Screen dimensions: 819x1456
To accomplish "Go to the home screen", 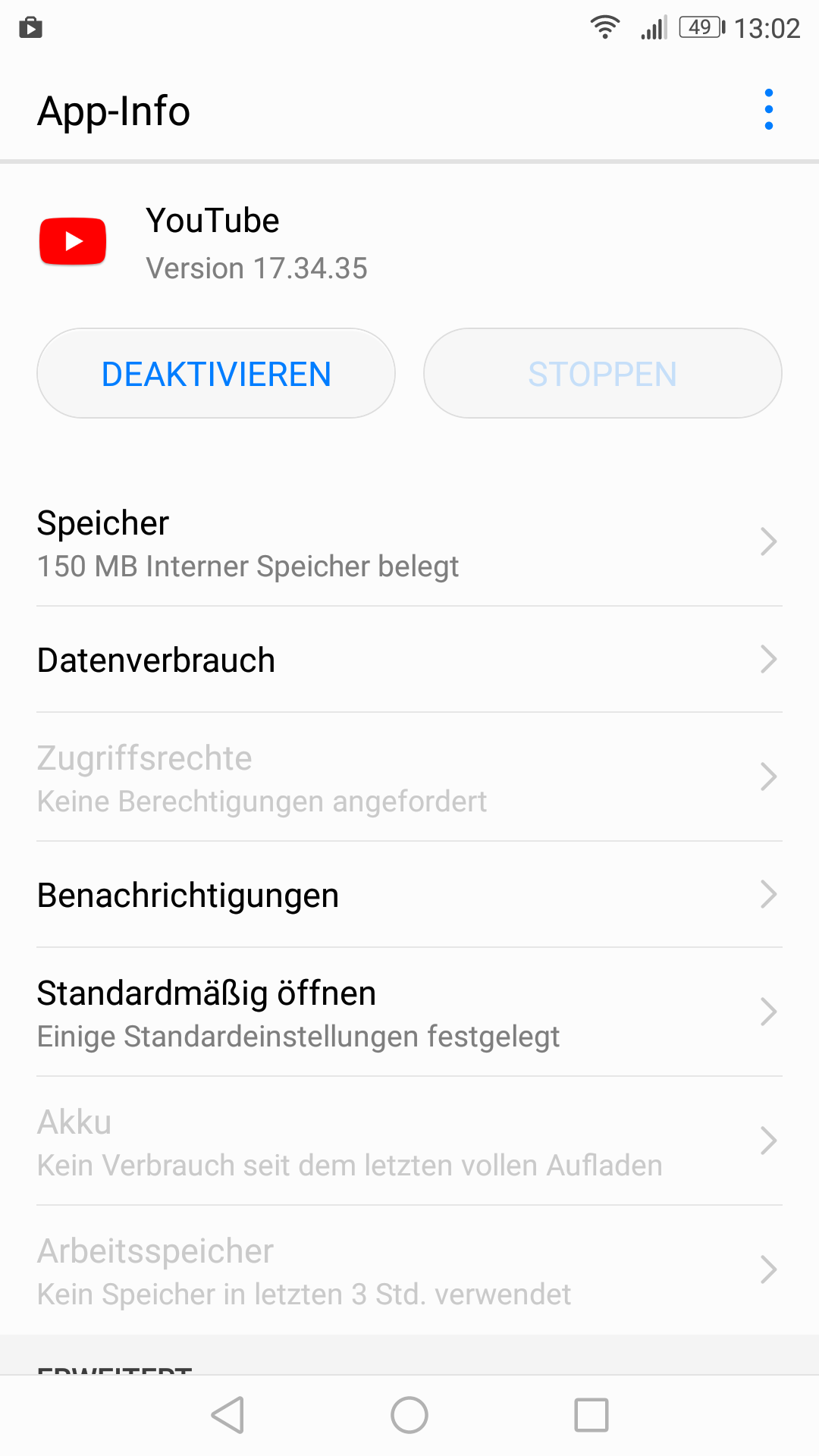I will pyautogui.click(x=409, y=1415).
